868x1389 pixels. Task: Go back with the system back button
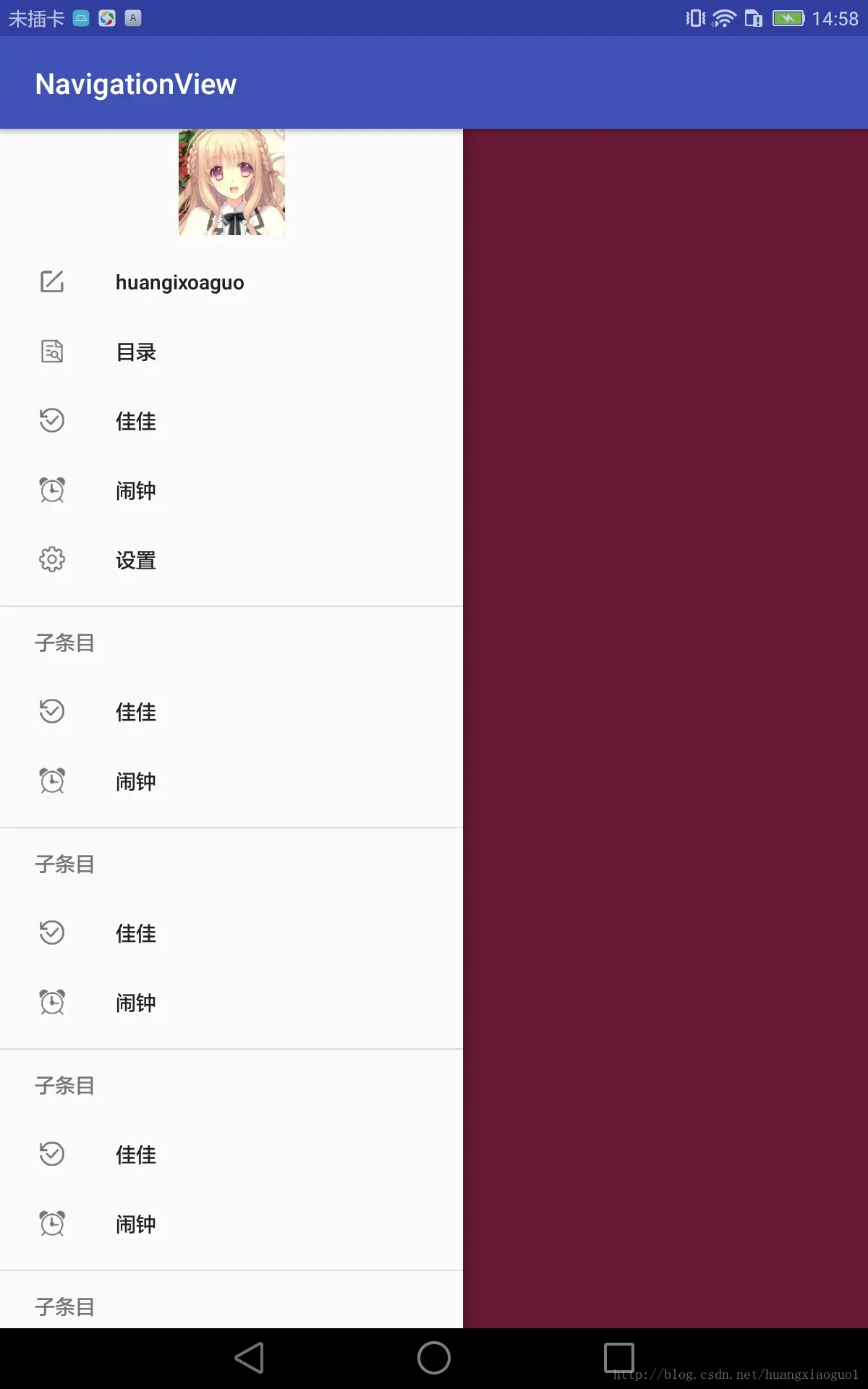click(x=250, y=1358)
